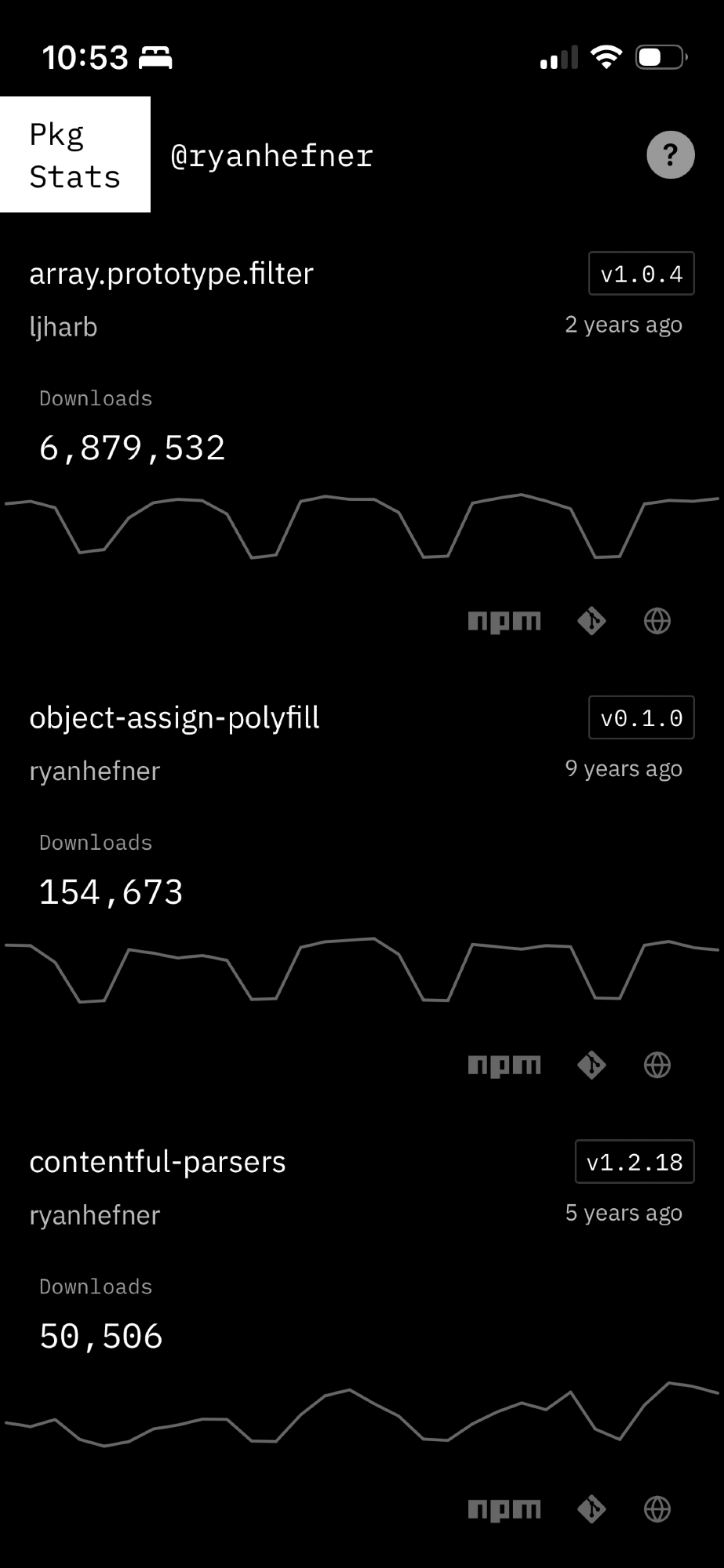Open the contentful-parsers package title
The width and height of the screenshot is (724, 1568).
click(x=157, y=1161)
